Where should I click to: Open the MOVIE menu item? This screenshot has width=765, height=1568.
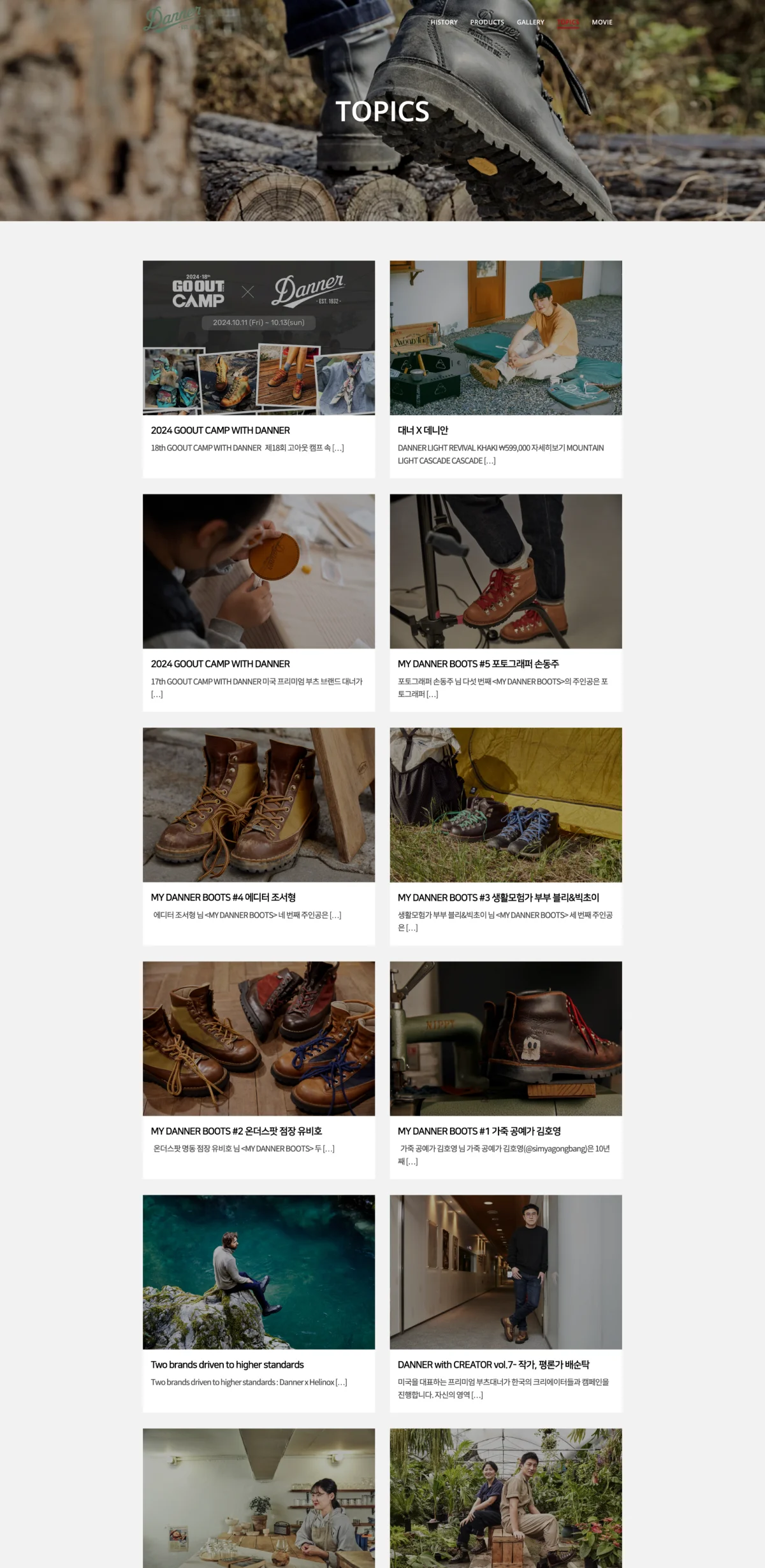tap(602, 22)
